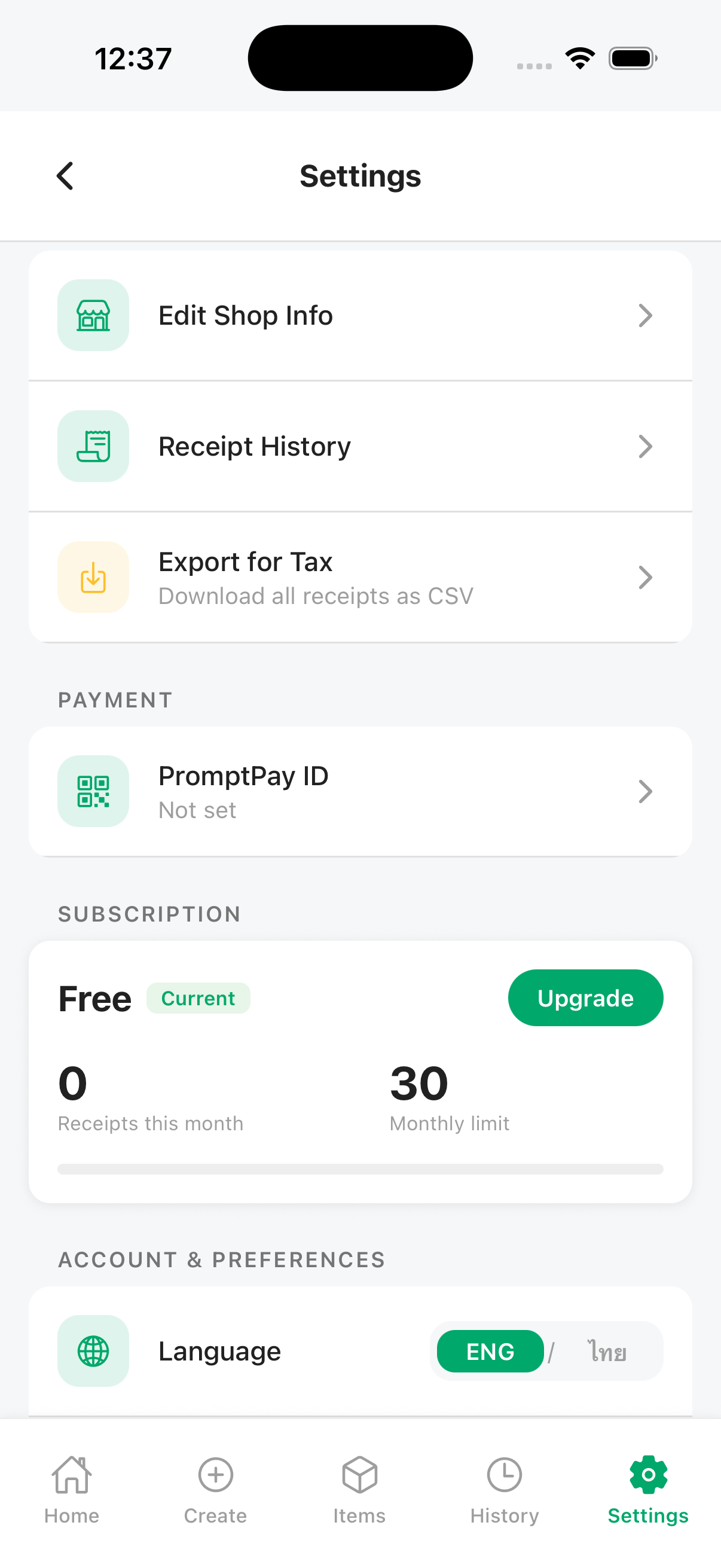Click the Export for Tax download icon

click(93, 577)
